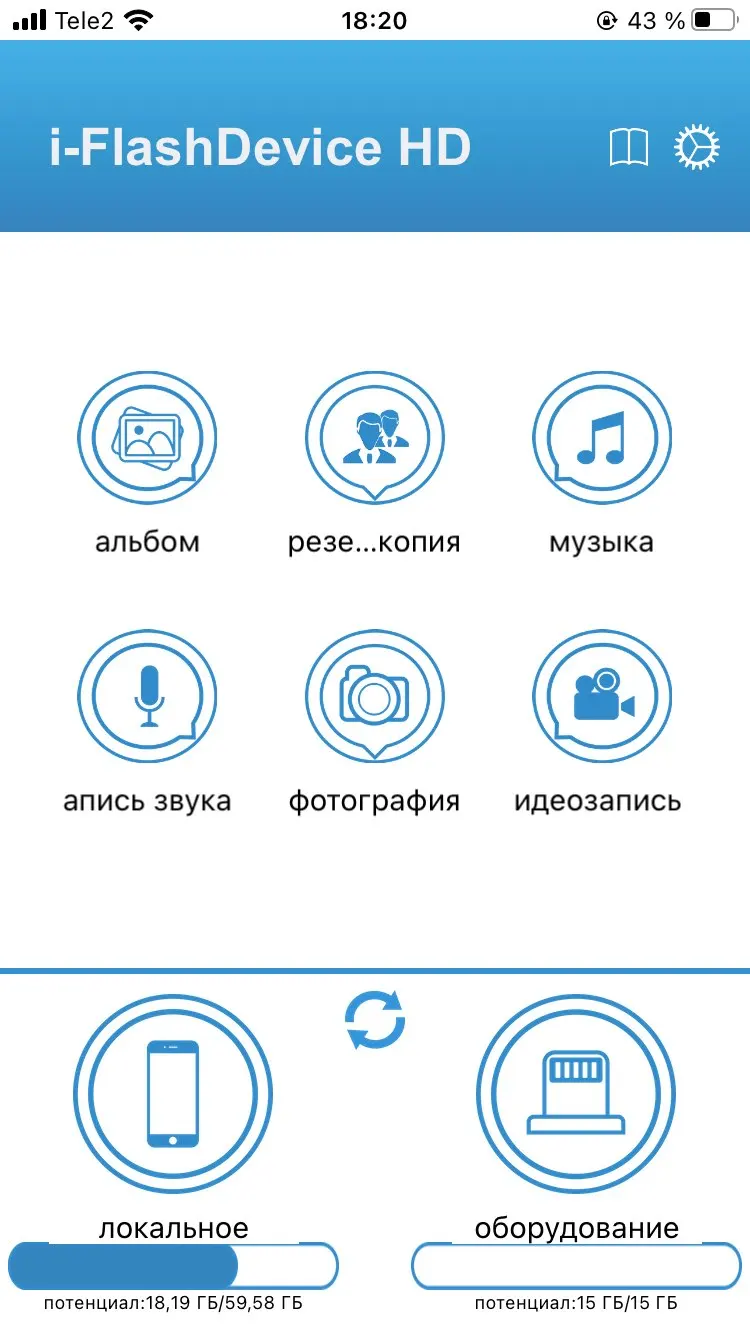750x1334 pixels.
Task: Open the user manual book icon
Action: pos(629,148)
